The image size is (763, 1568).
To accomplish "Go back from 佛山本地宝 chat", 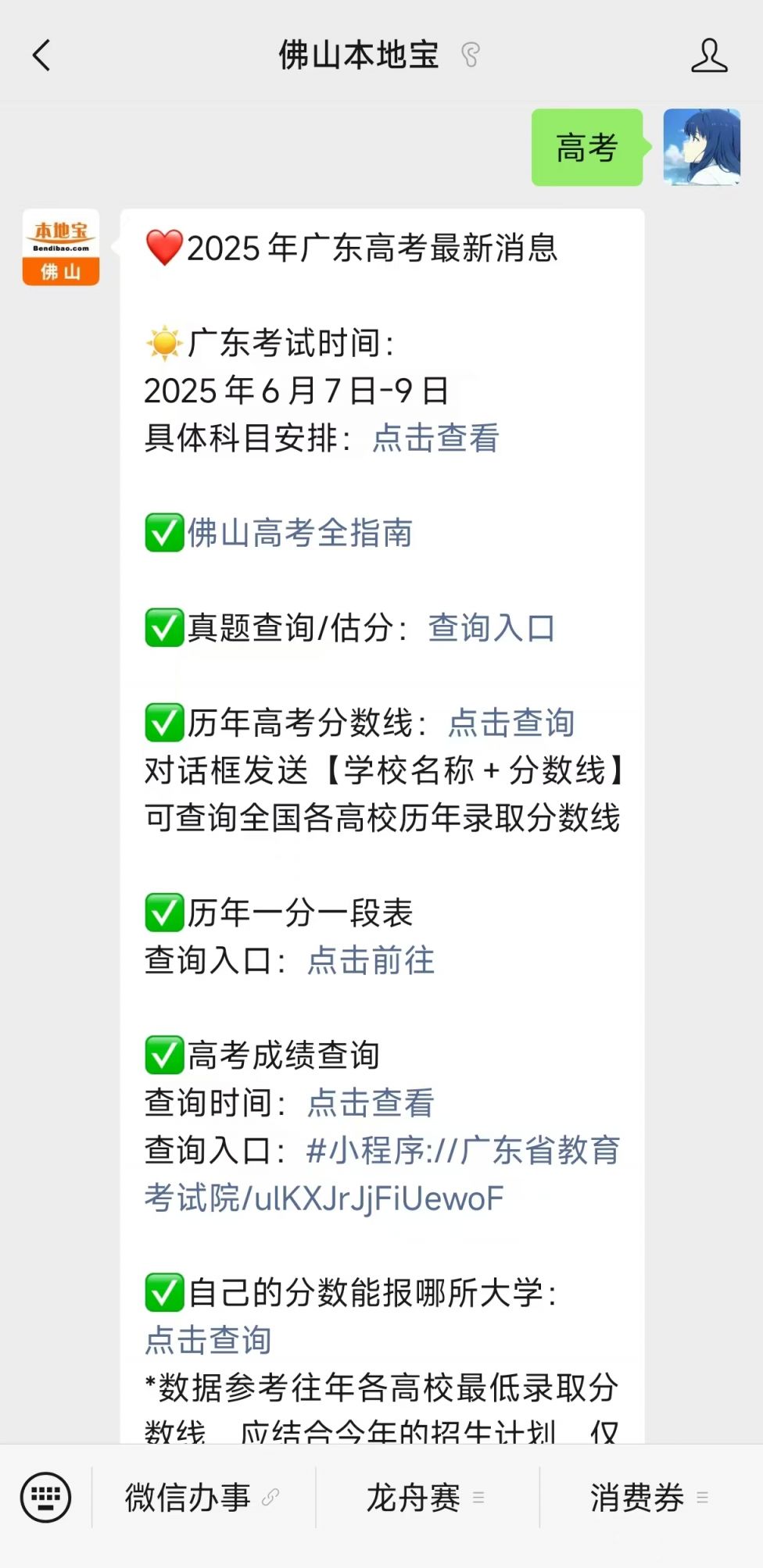I will point(41,55).
